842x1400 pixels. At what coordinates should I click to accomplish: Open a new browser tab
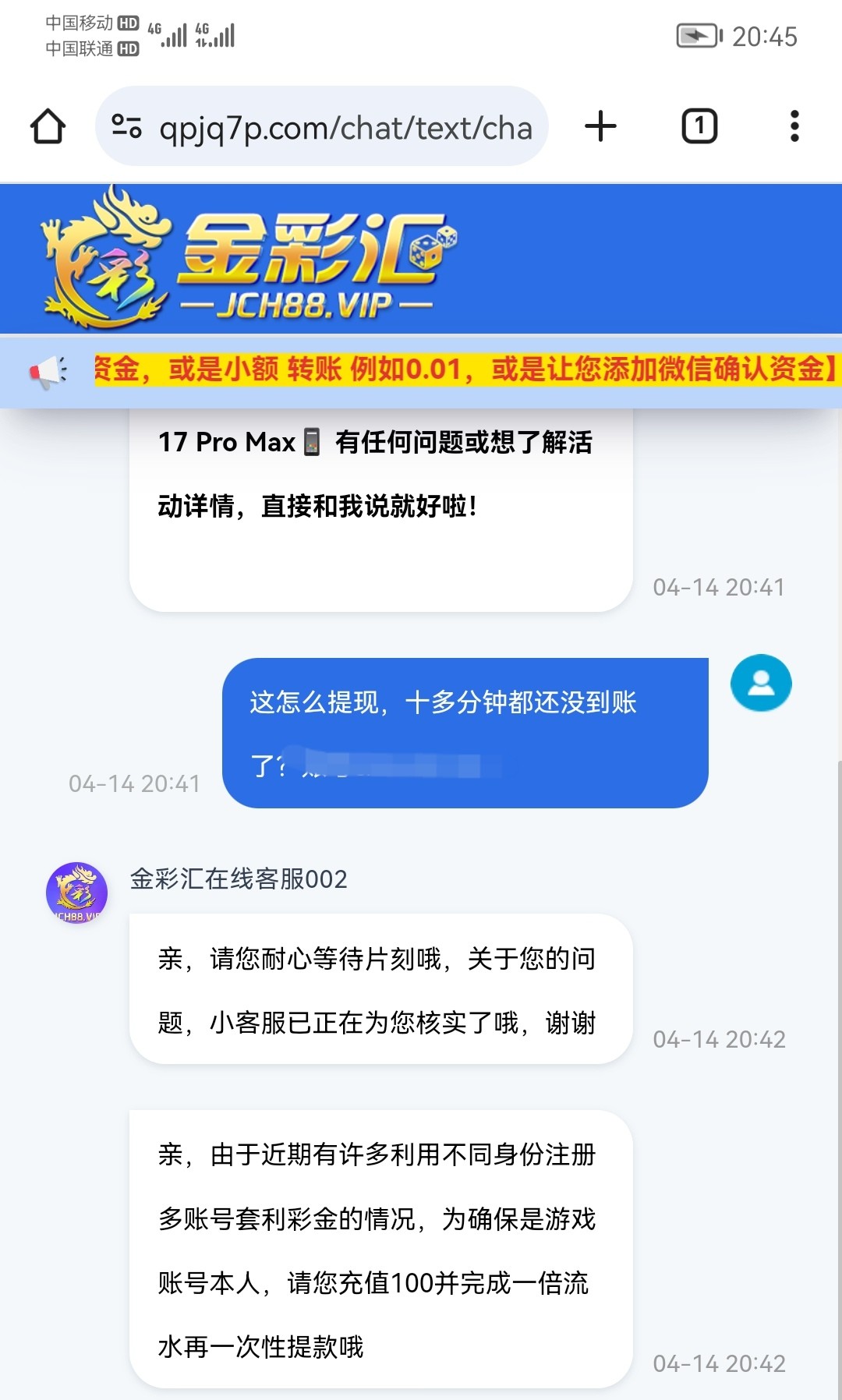click(600, 126)
